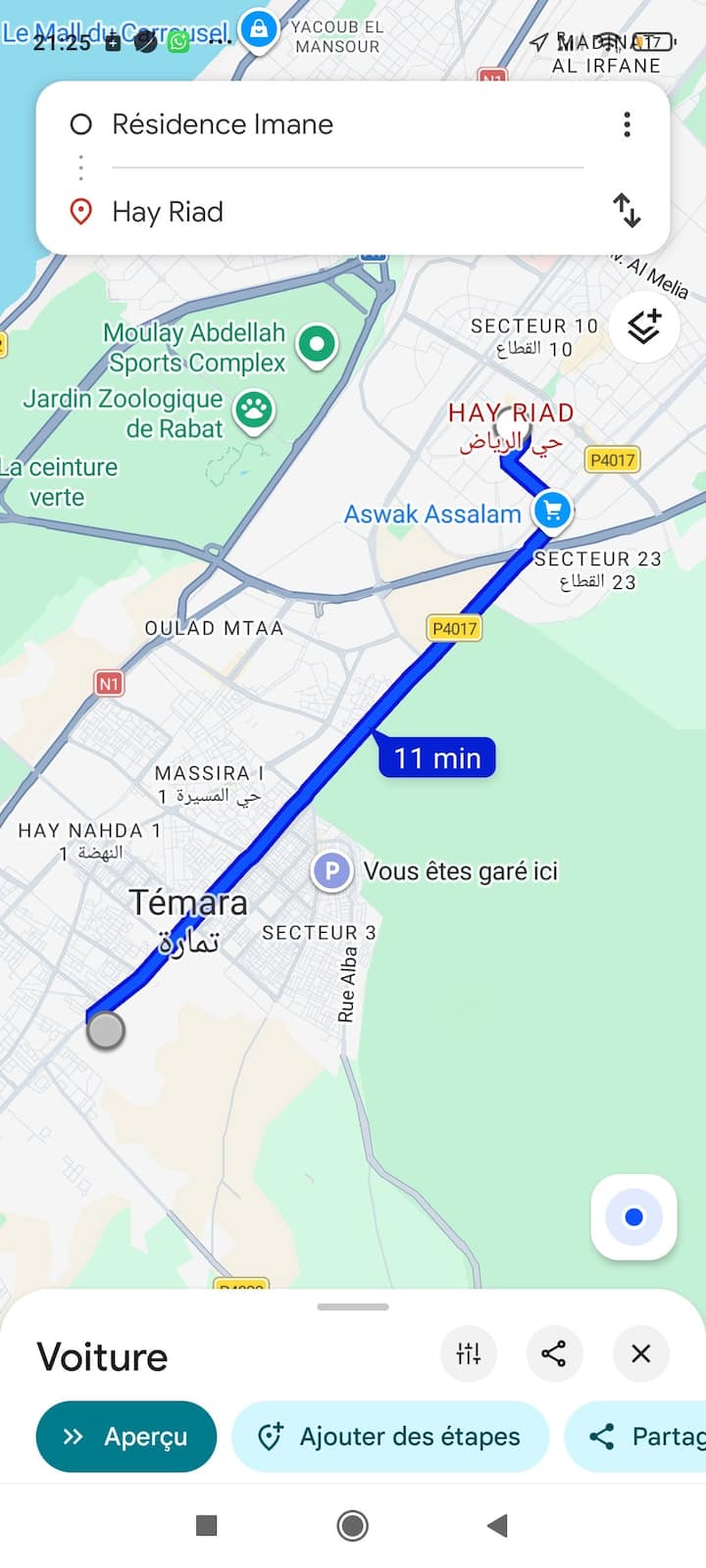The width and height of the screenshot is (706, 1568).
Task: Open route options settings
Action: pos(469,1353)
